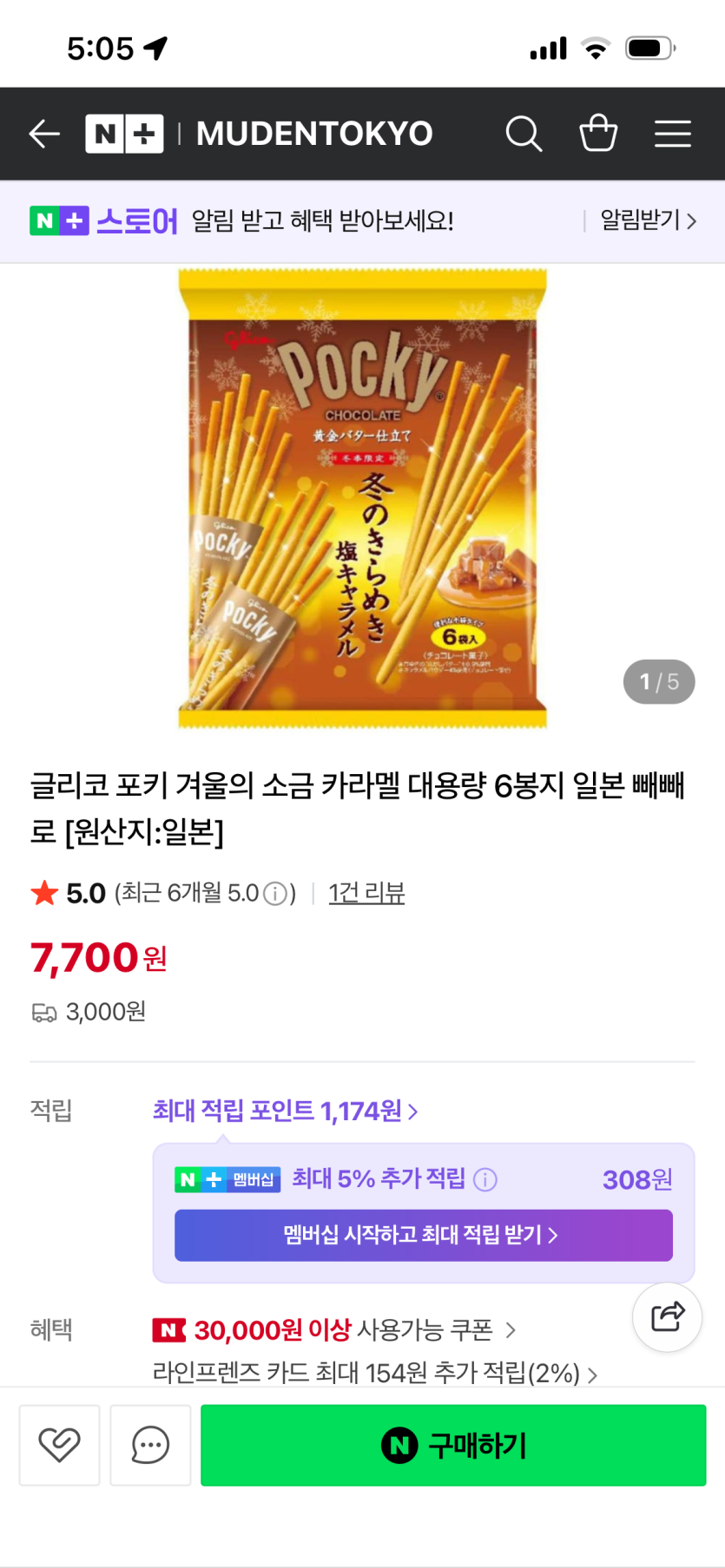Open the search magnifier icon
Screen dimensions: 725x1568
[524, 134]
